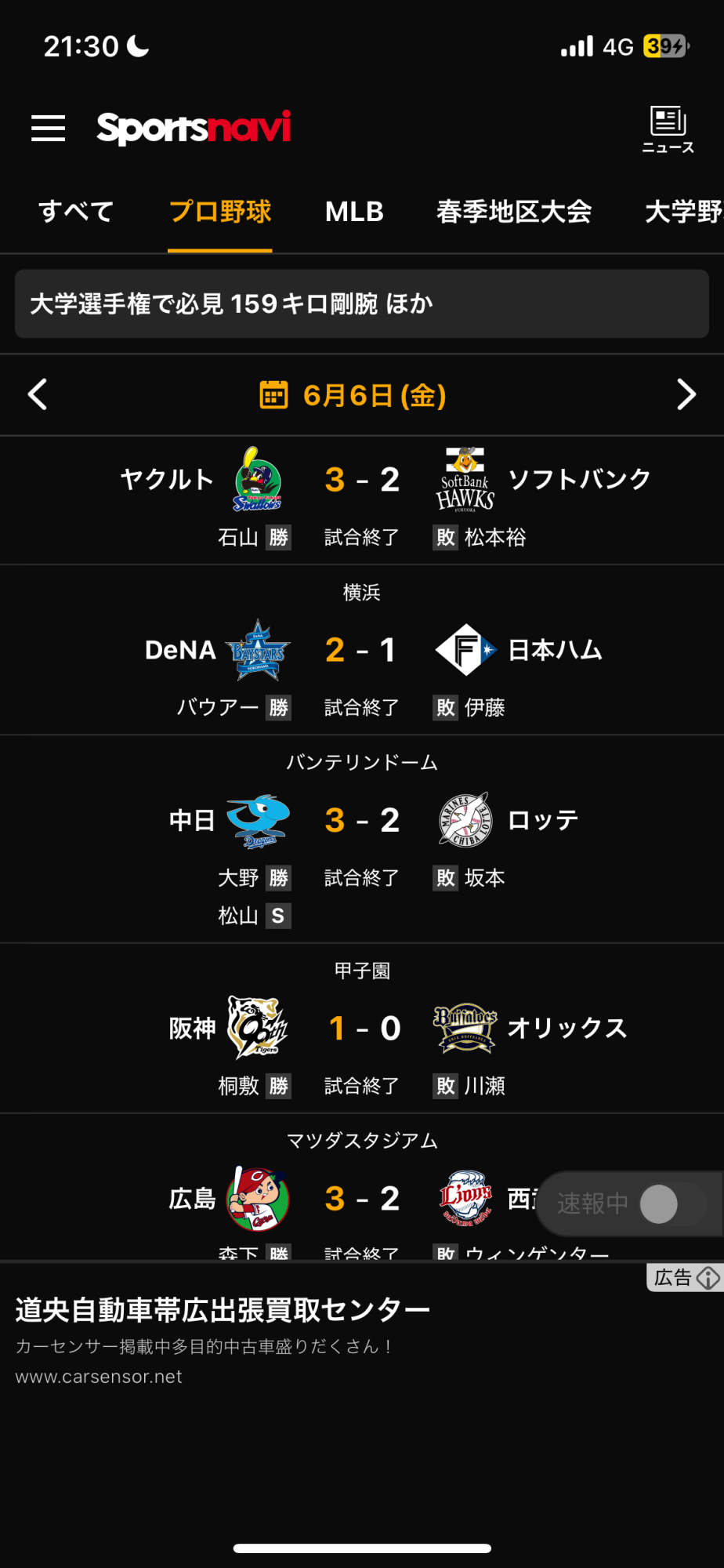Open the hamburger menu
This screenshot has height=1568, width=724.
[48, 129]
